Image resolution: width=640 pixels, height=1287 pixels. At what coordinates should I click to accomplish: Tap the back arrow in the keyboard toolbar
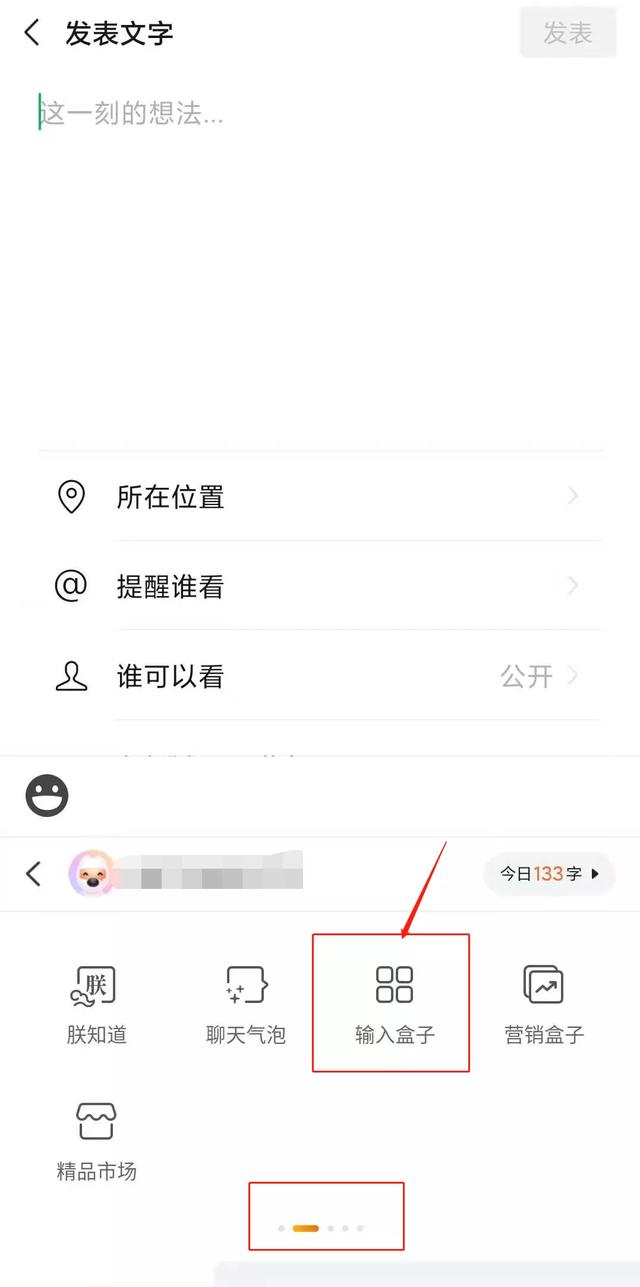pos(33,874)
